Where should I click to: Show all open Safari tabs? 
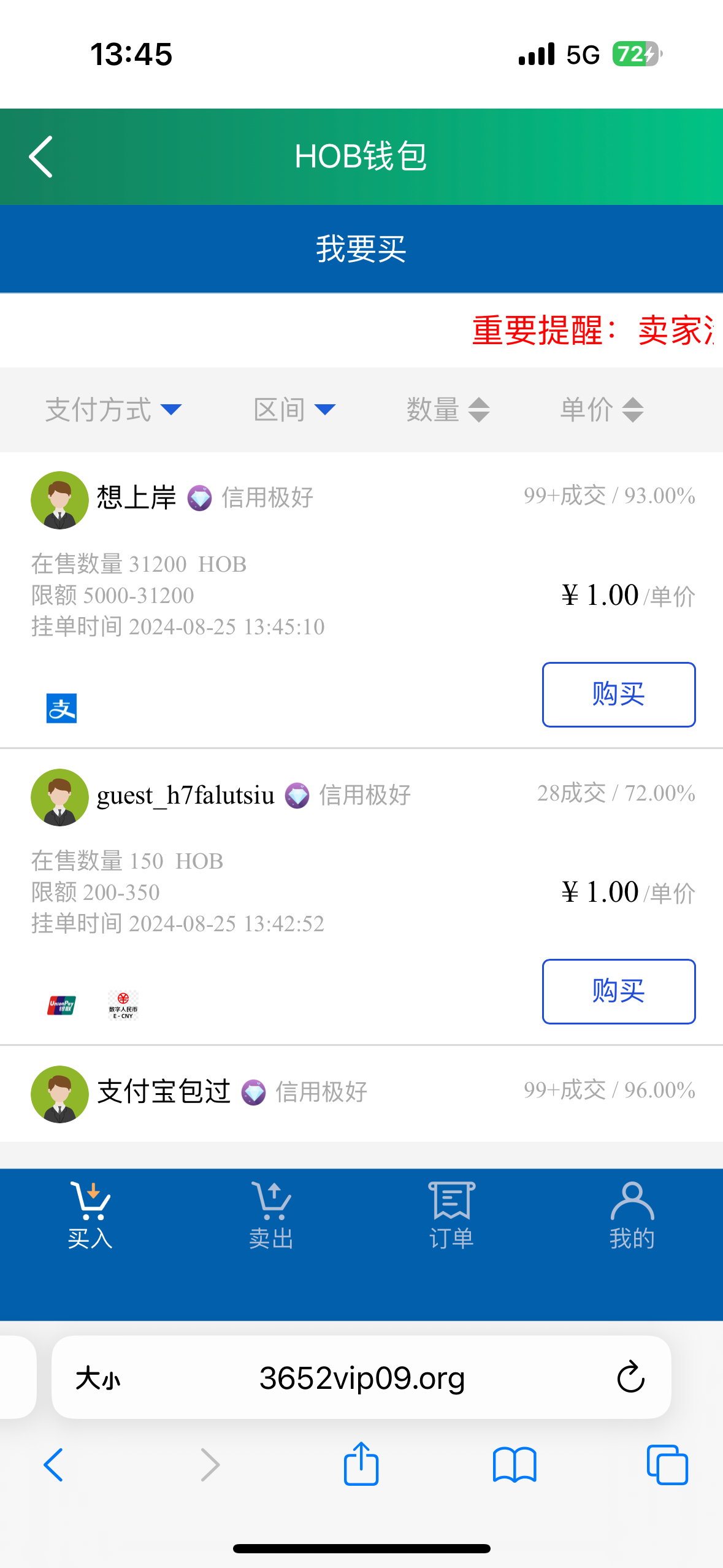[x=667, y=1464]
